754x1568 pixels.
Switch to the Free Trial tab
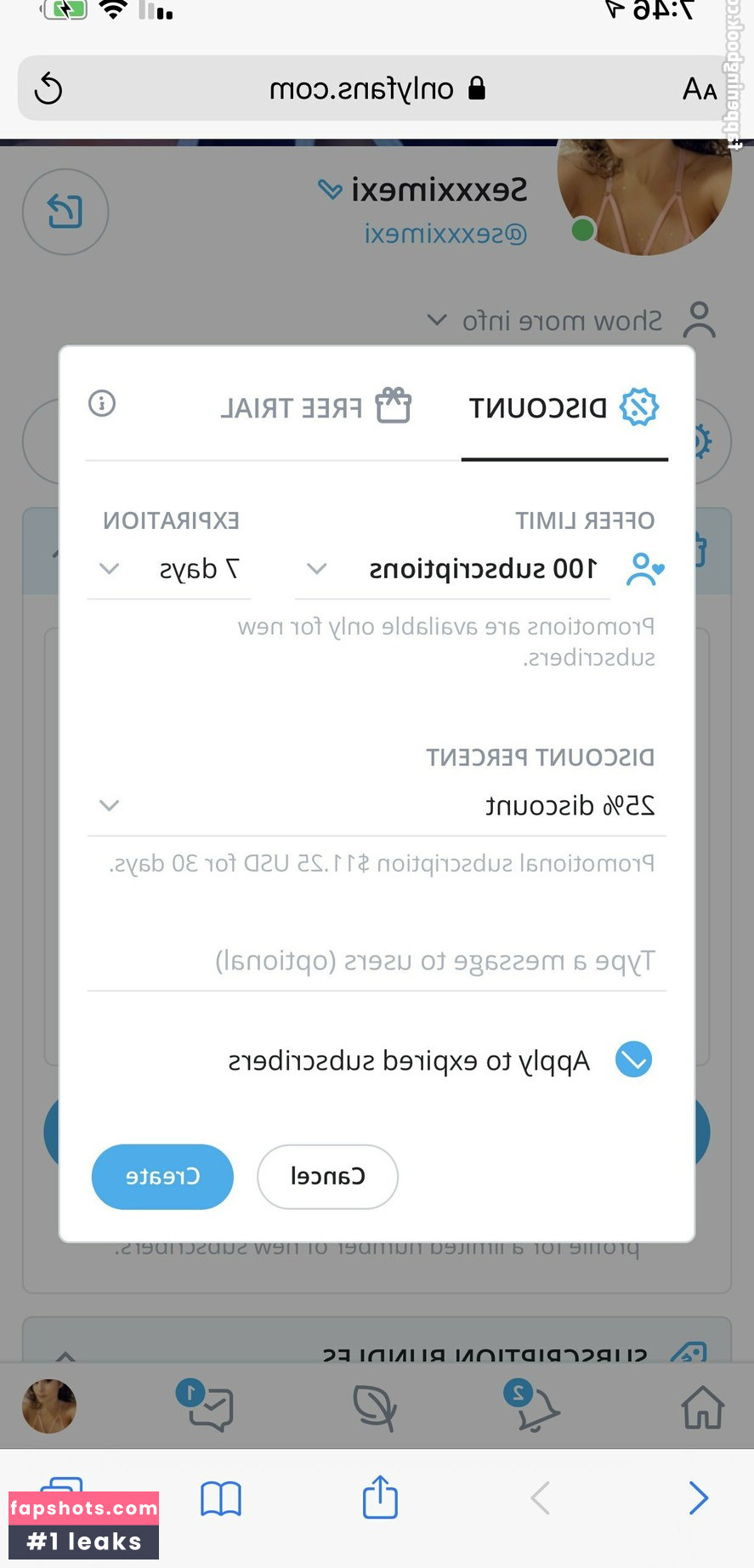pos(315,407)
